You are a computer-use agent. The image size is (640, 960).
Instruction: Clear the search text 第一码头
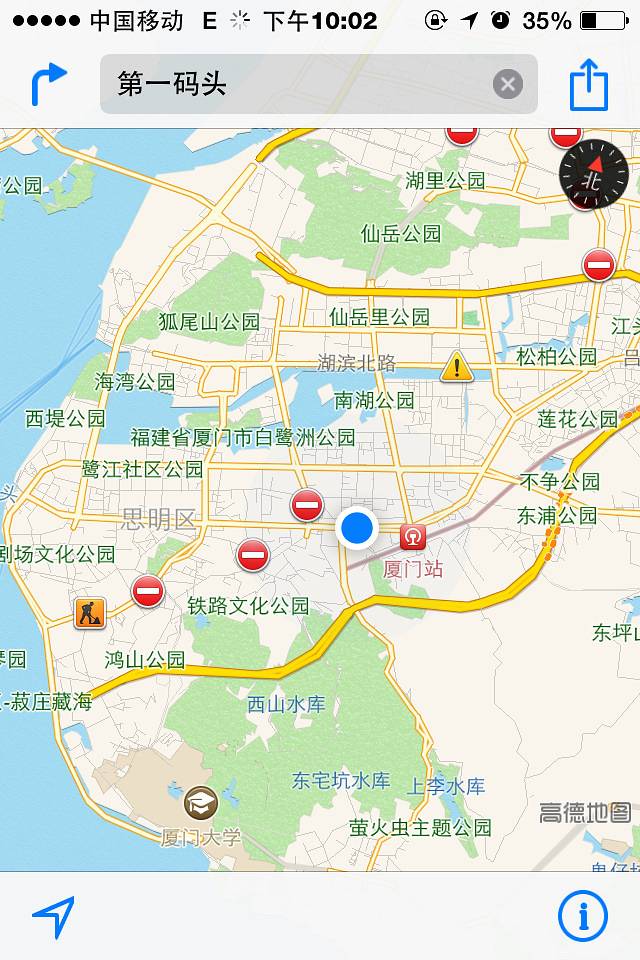coord(508,84)
